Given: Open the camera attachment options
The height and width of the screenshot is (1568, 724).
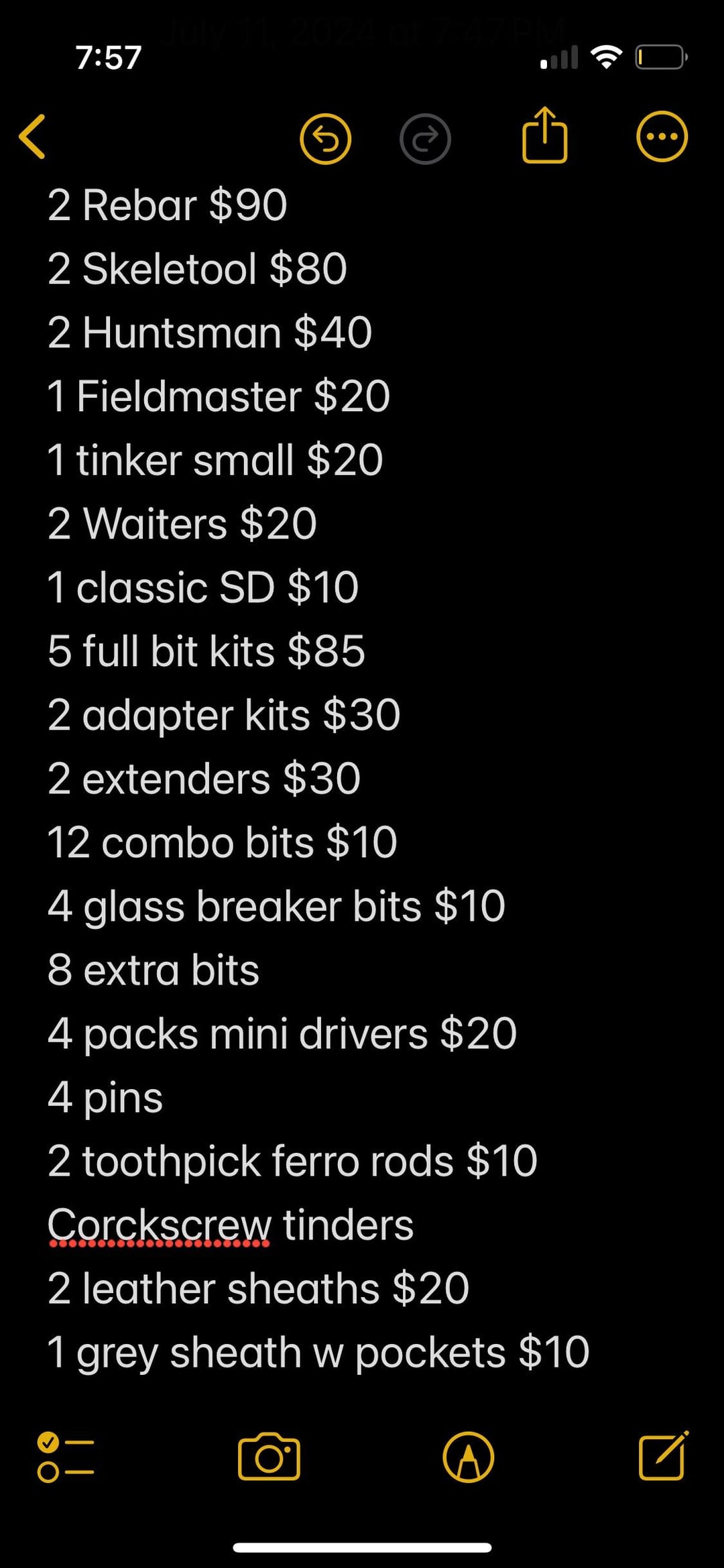Looking at the screenshot, I should click(x=269, y=1457).
